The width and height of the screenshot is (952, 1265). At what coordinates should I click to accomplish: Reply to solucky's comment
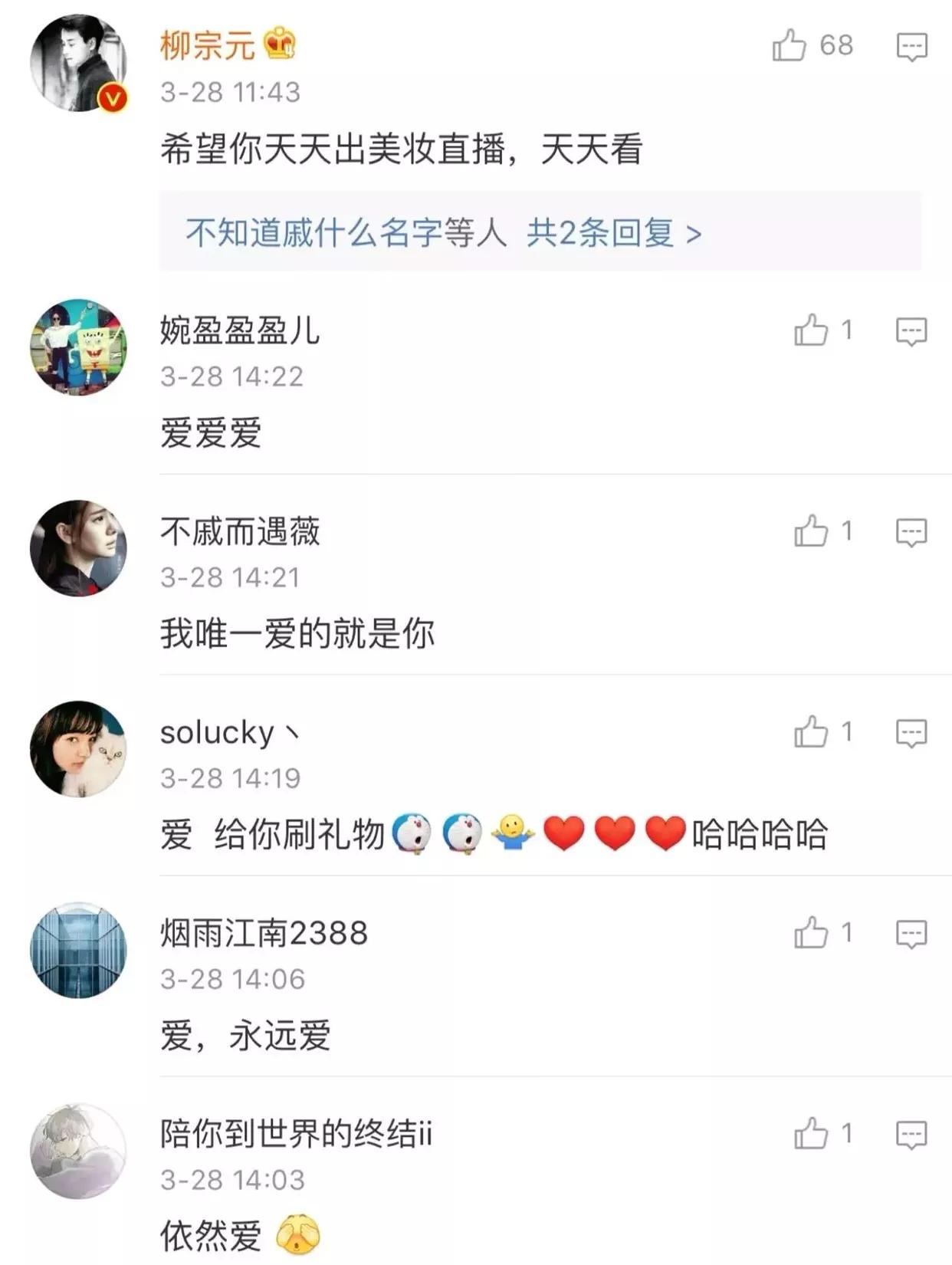pos(911,734)
